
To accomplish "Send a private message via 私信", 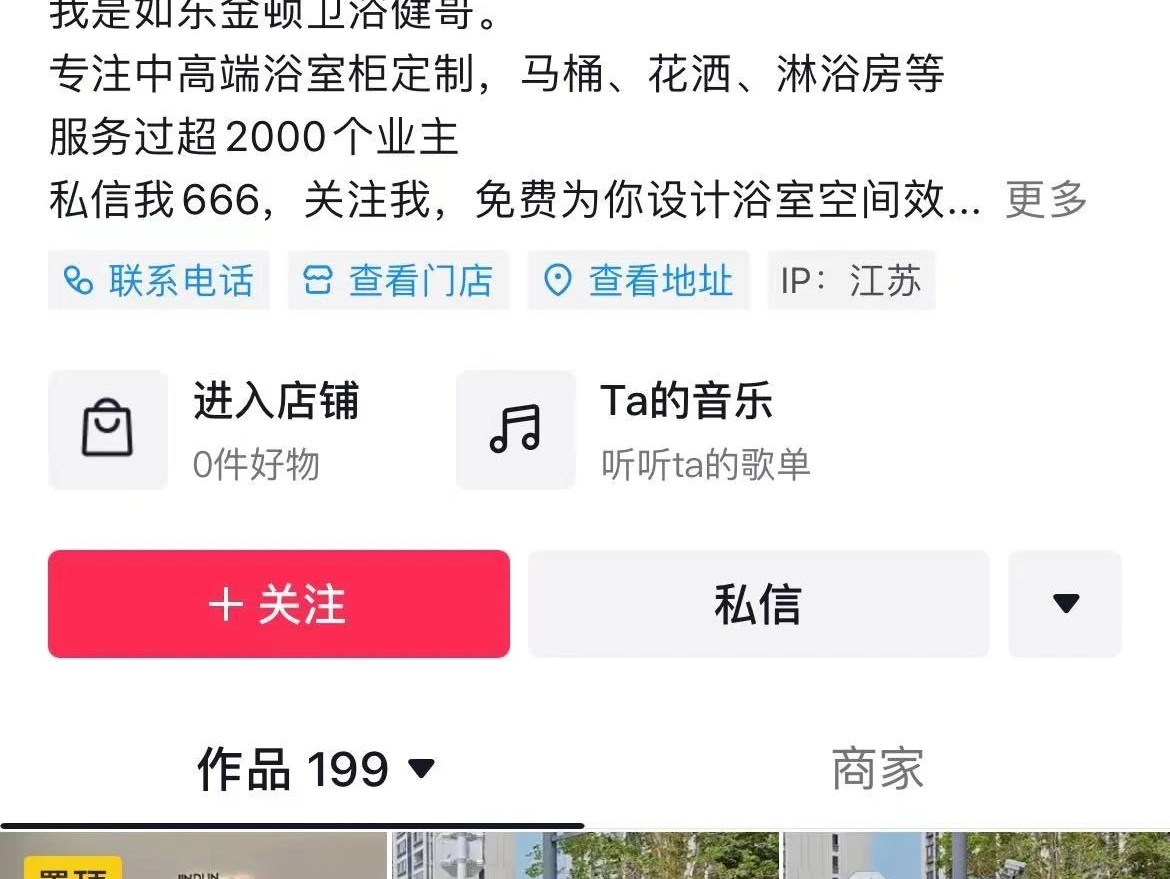I will tap(758, 604).
